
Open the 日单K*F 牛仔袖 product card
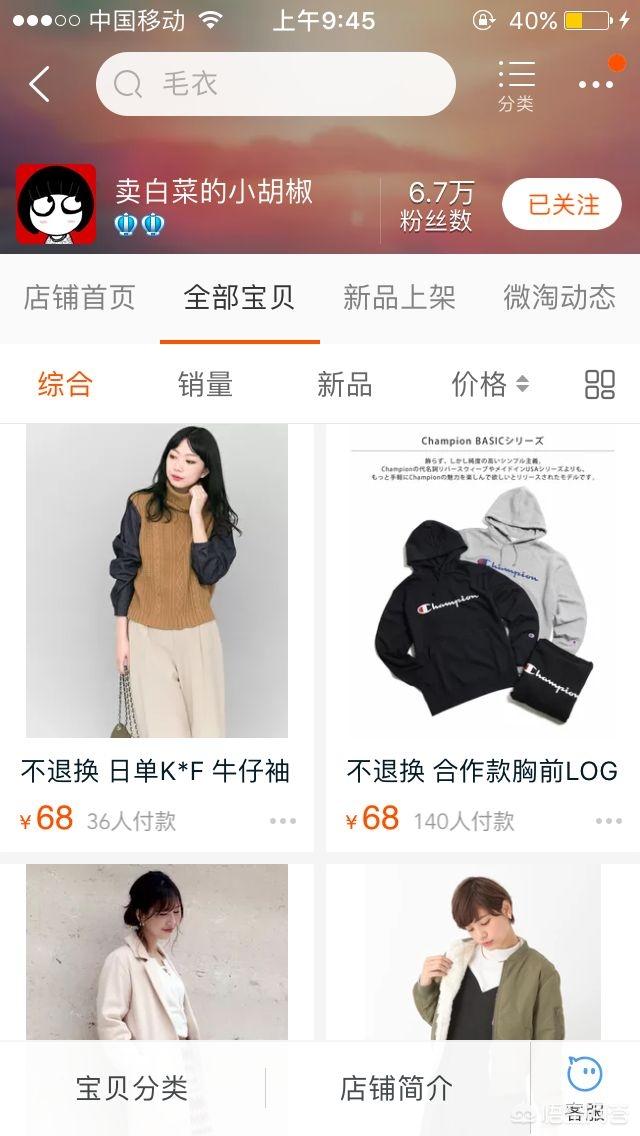coord(157,638)
